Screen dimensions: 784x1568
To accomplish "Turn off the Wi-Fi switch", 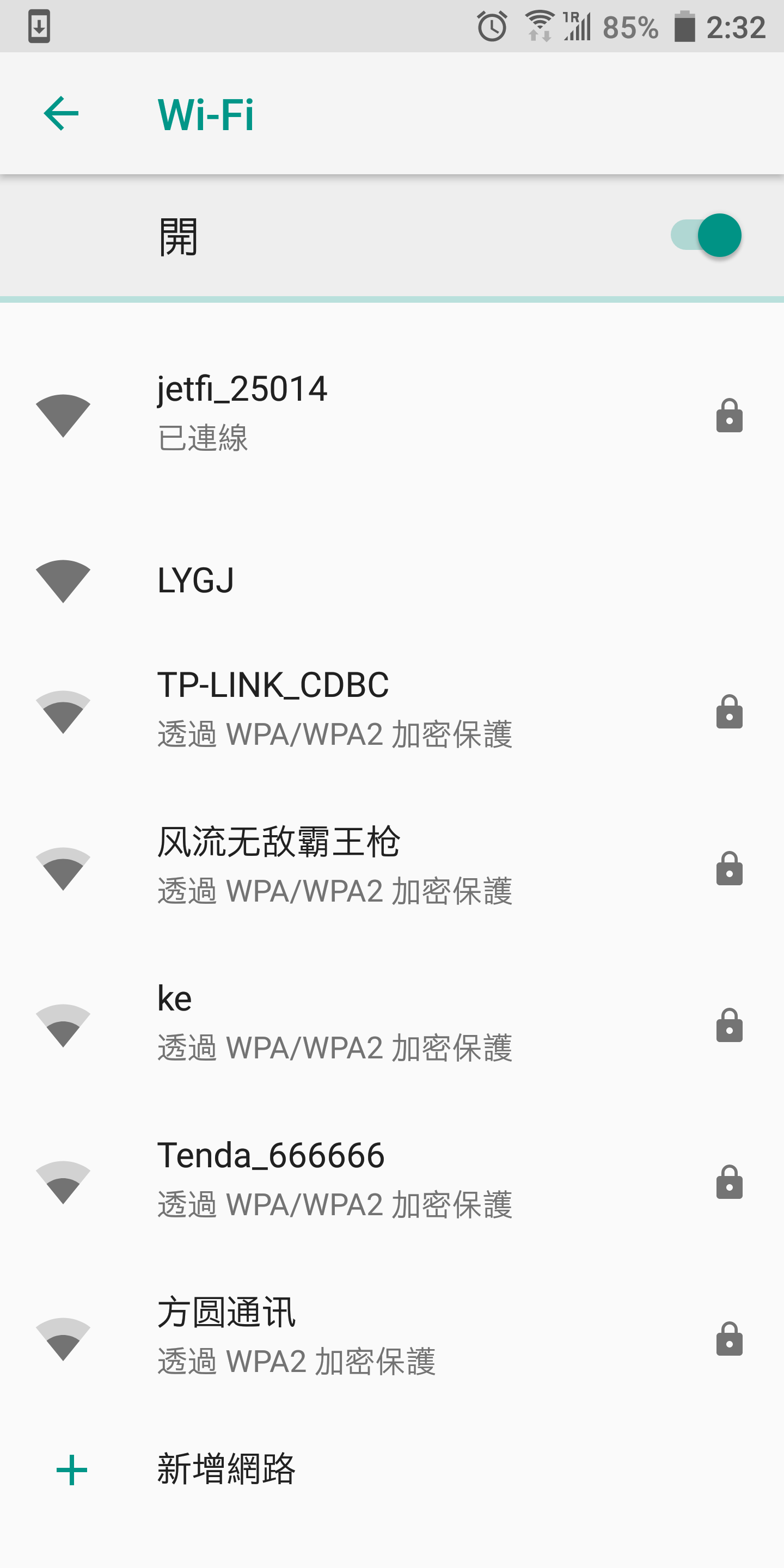I will 706,235.
